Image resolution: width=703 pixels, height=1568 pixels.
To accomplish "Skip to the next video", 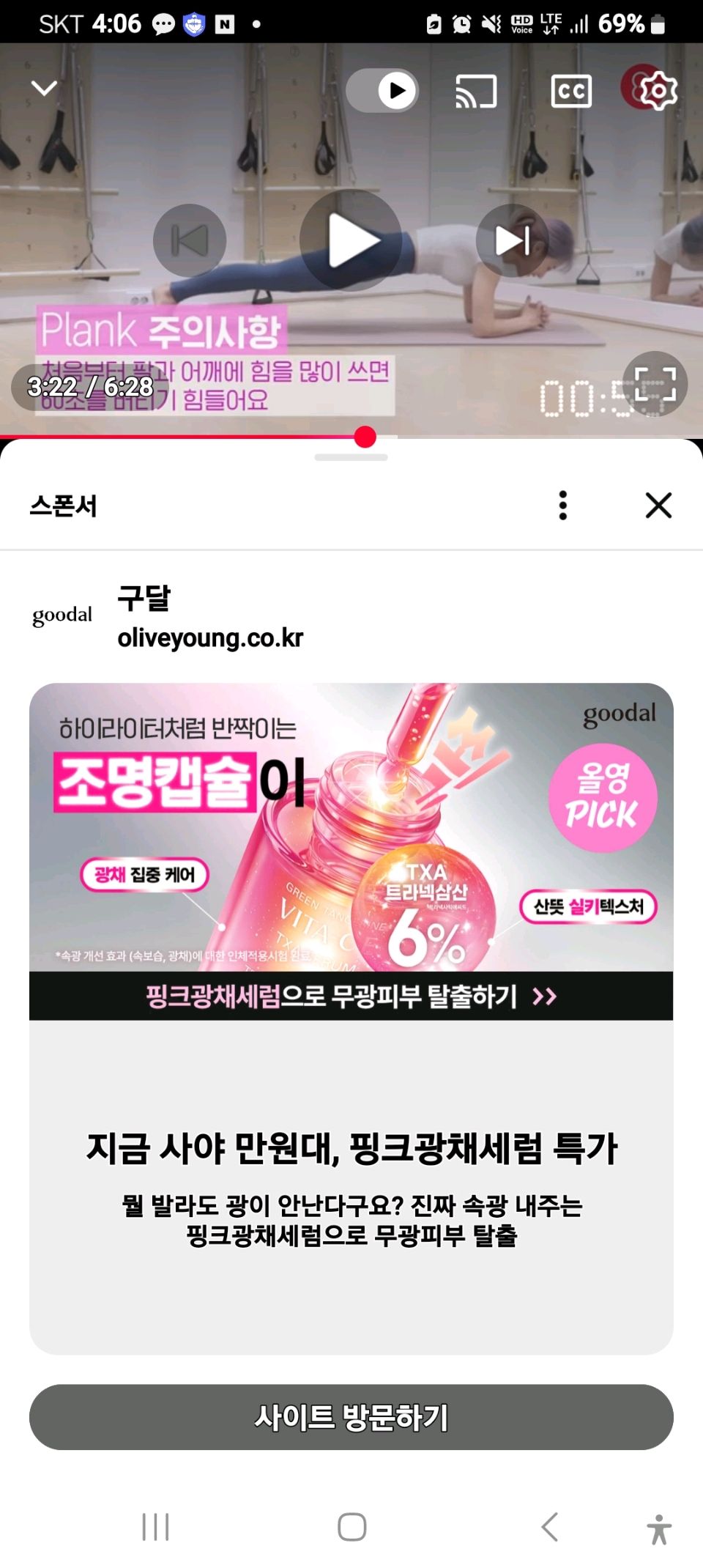I will [x=512, y=240].
